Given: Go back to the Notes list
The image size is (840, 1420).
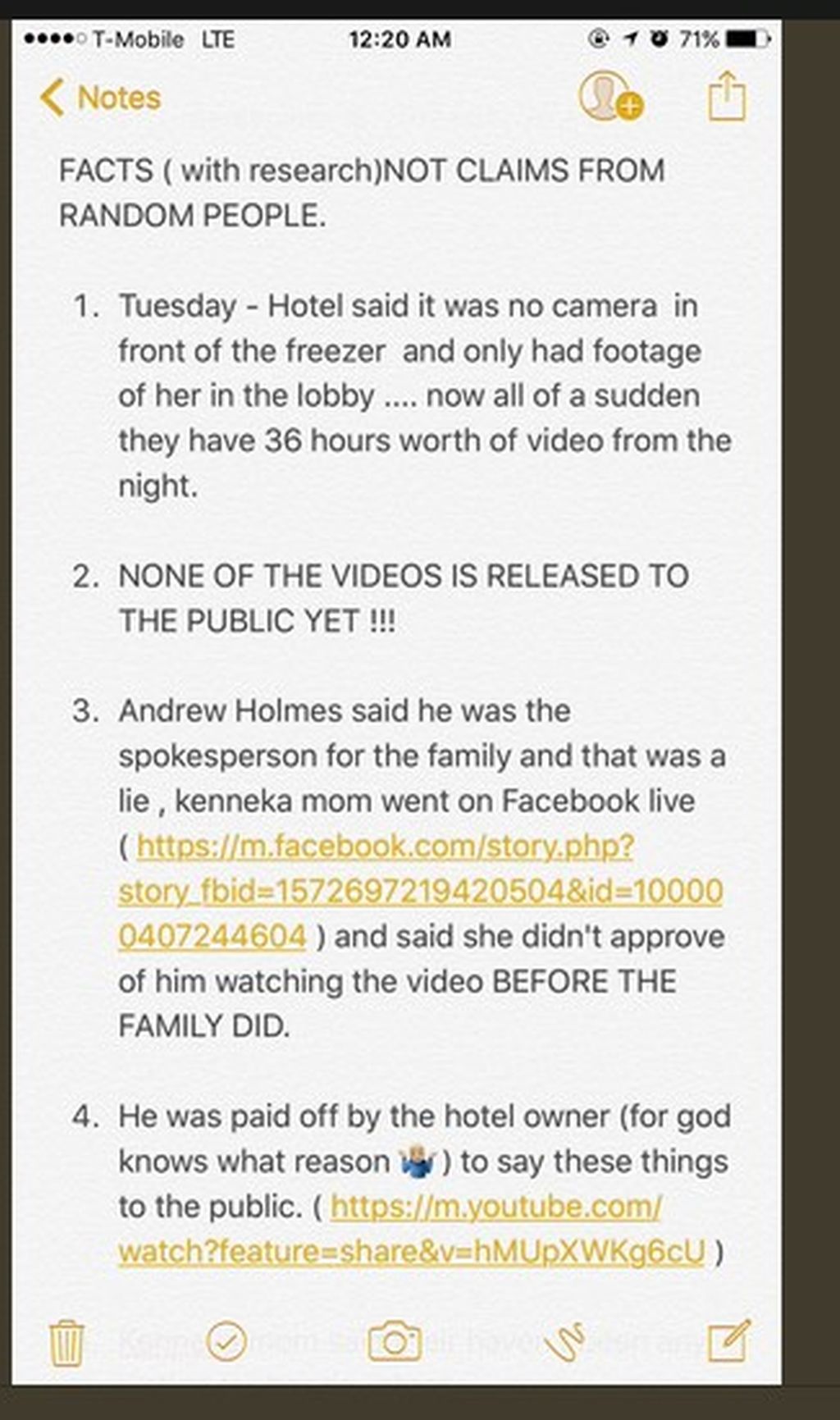Looking at the screenshot, I should (x=100, y=98).
